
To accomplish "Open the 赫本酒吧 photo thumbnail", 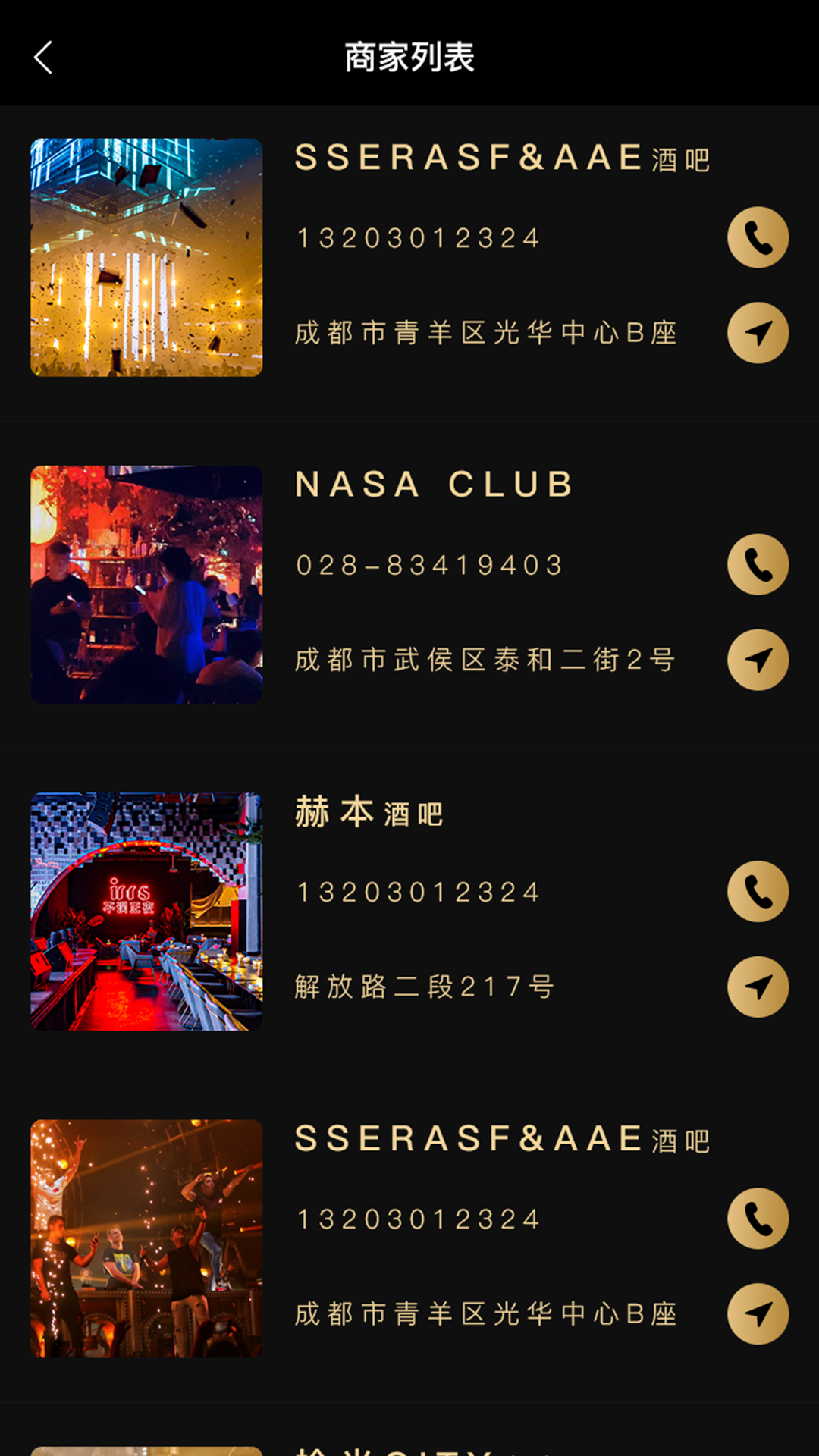I will pos(146,910).
